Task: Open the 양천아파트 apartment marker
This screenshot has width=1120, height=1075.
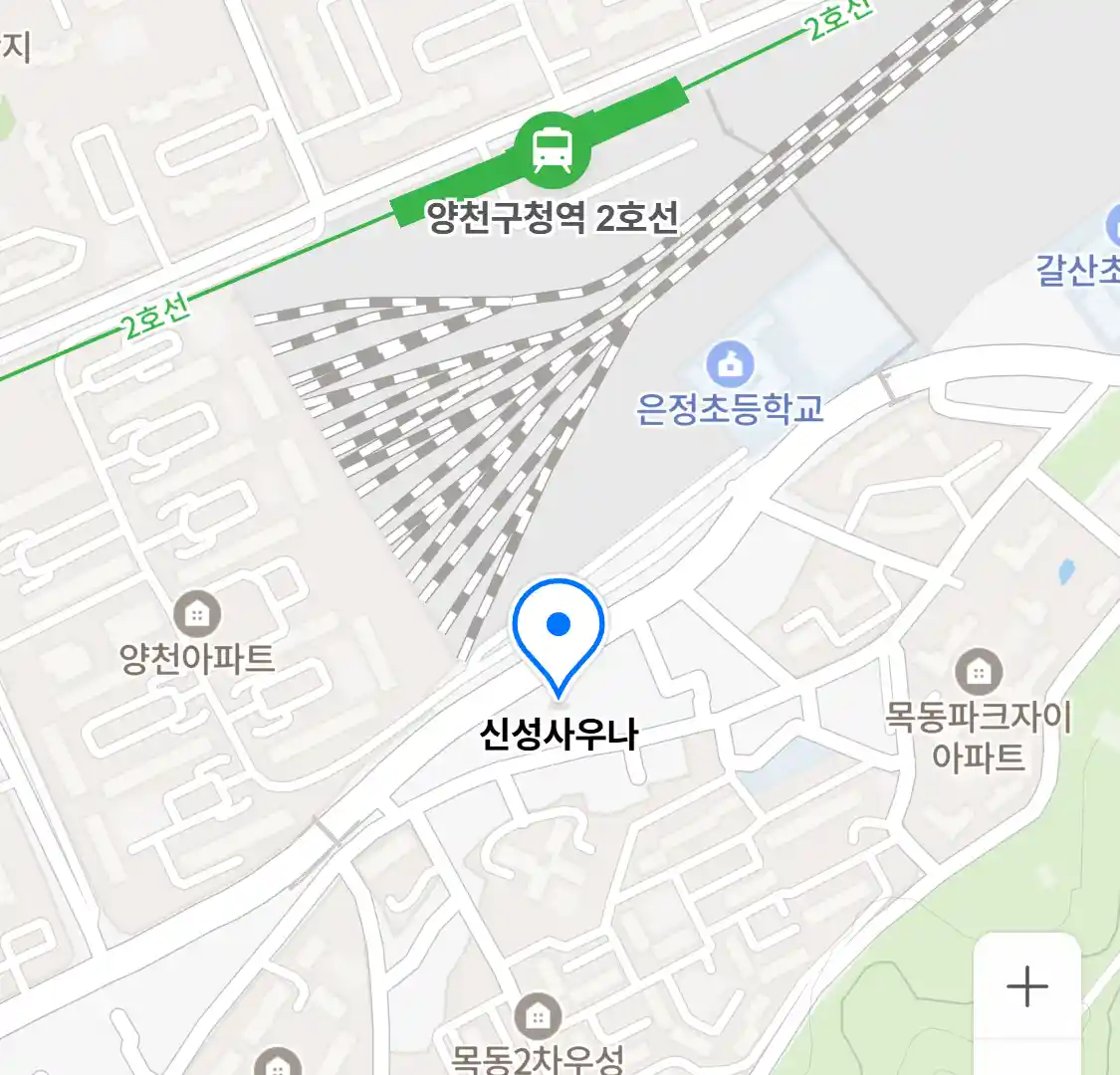Action: (196, 616)
